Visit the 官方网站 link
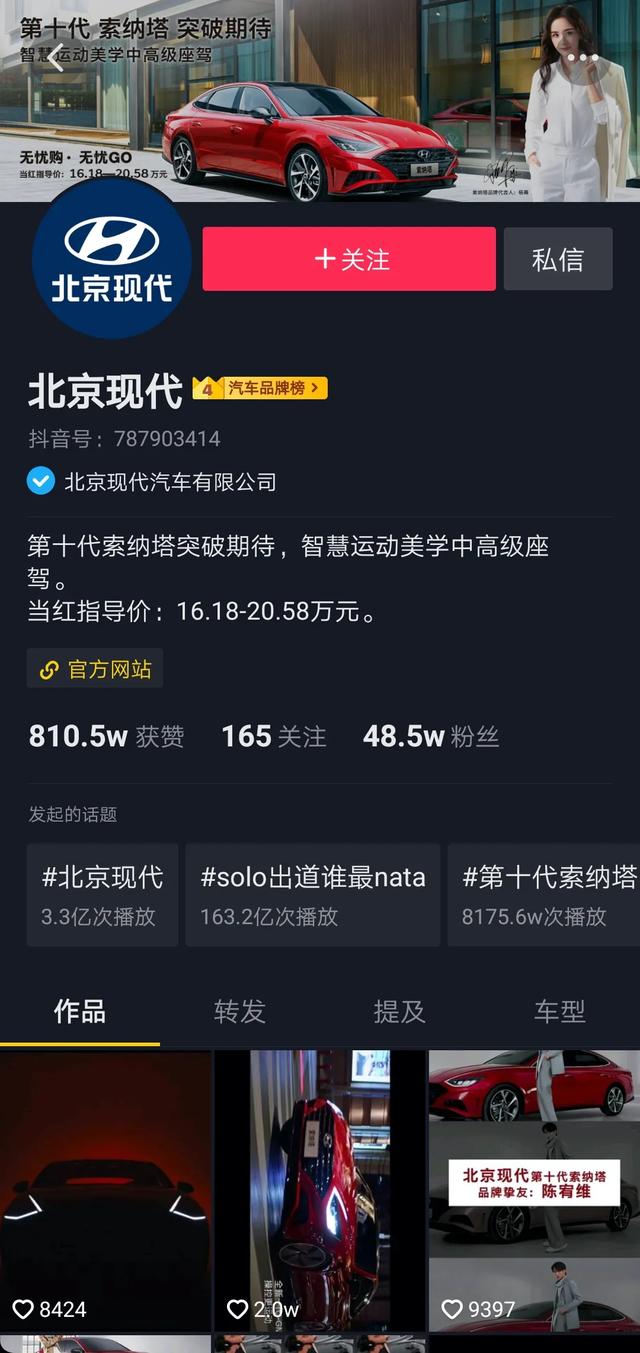 pos(95,669)
